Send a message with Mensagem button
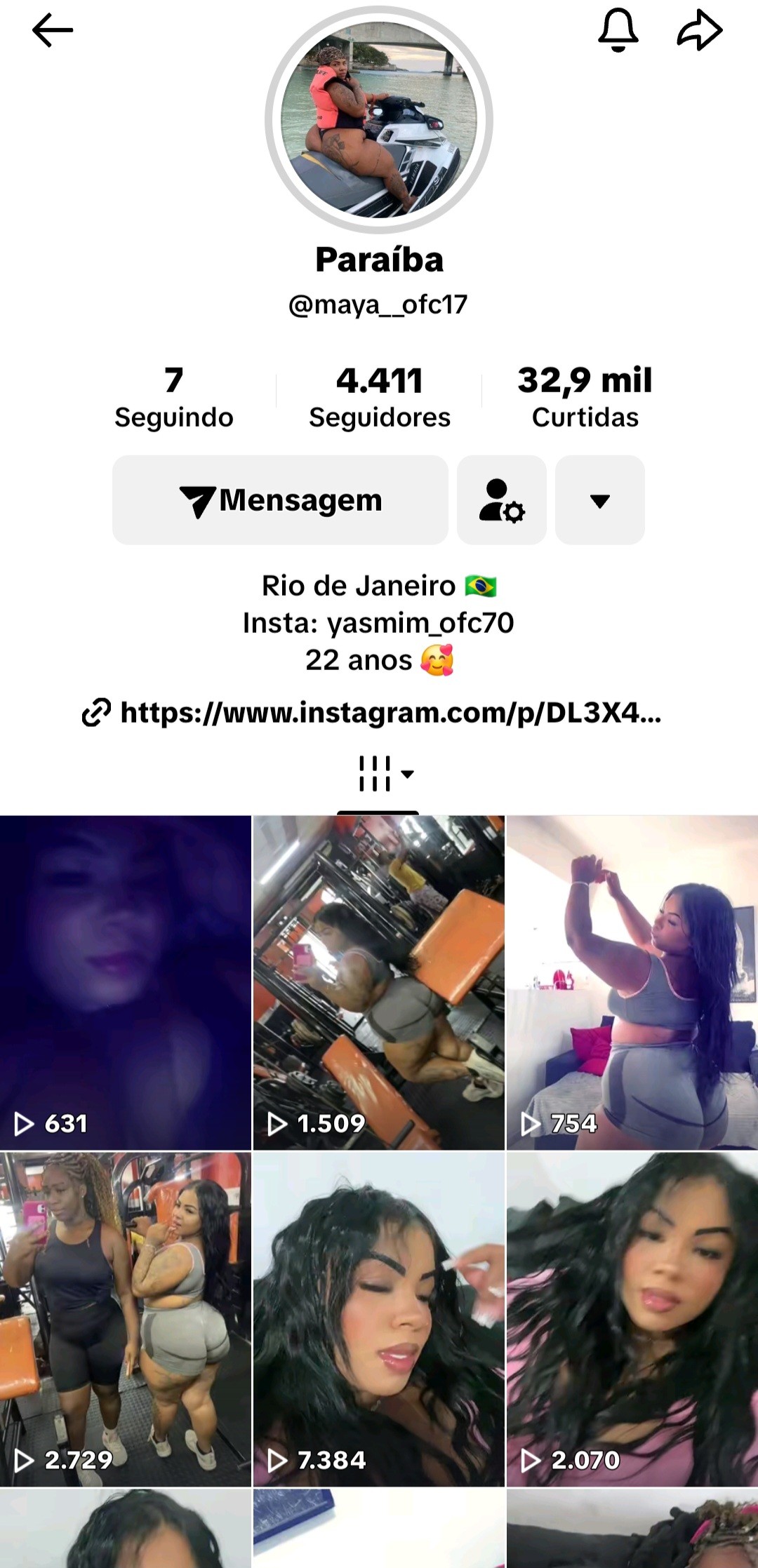 [280, 500]
